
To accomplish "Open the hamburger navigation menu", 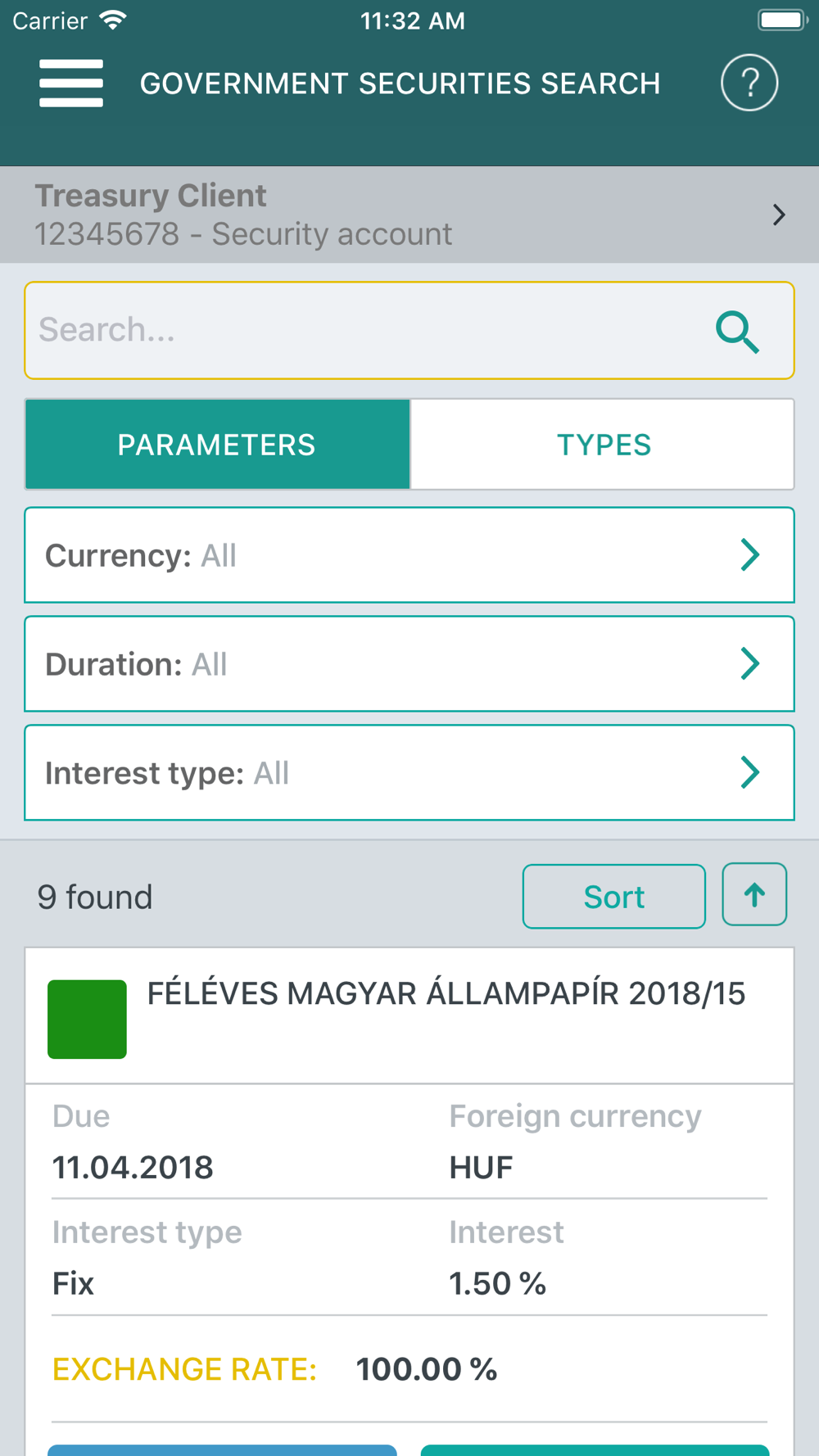I will click(71, 83).
